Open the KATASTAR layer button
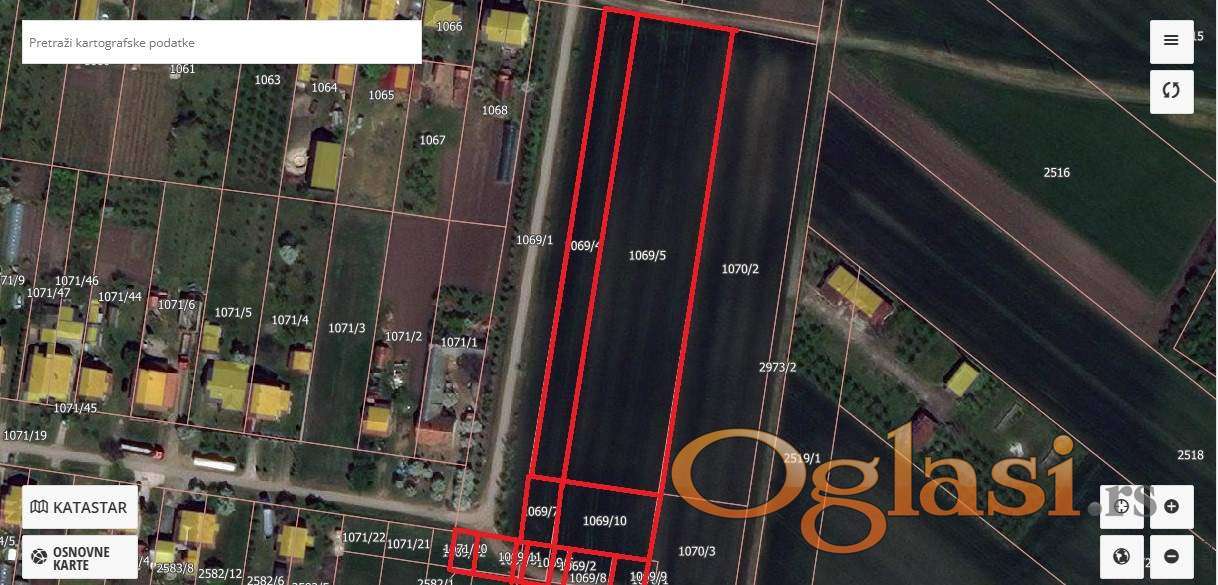Image resolution: width=1218 pixels, height=585 pixels. click(80, 507)
